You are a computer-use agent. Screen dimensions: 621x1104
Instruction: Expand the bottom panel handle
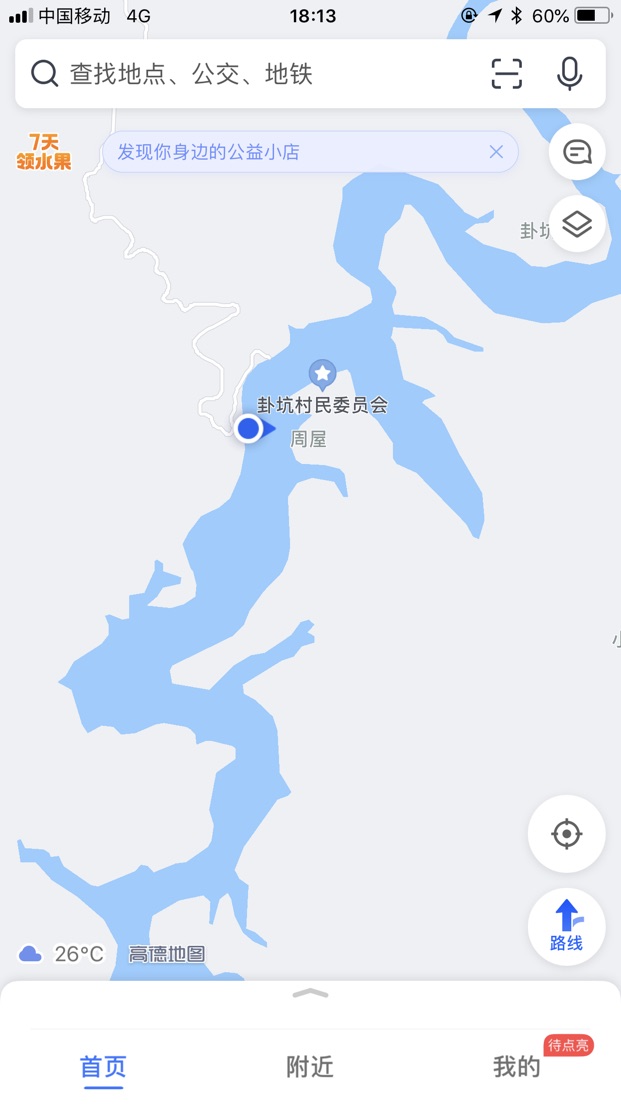coord(310,993)
